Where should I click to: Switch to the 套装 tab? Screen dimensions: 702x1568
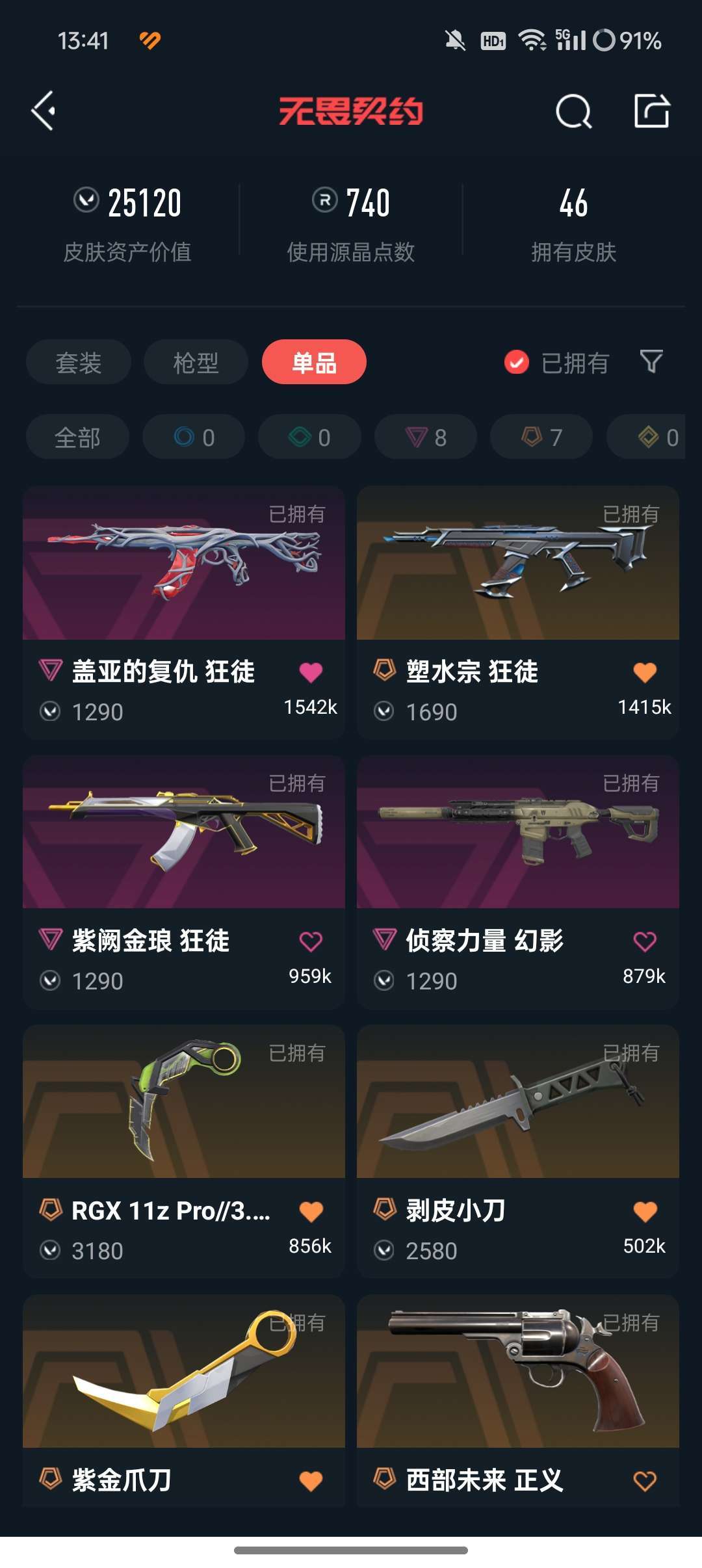tap(79, 362)
